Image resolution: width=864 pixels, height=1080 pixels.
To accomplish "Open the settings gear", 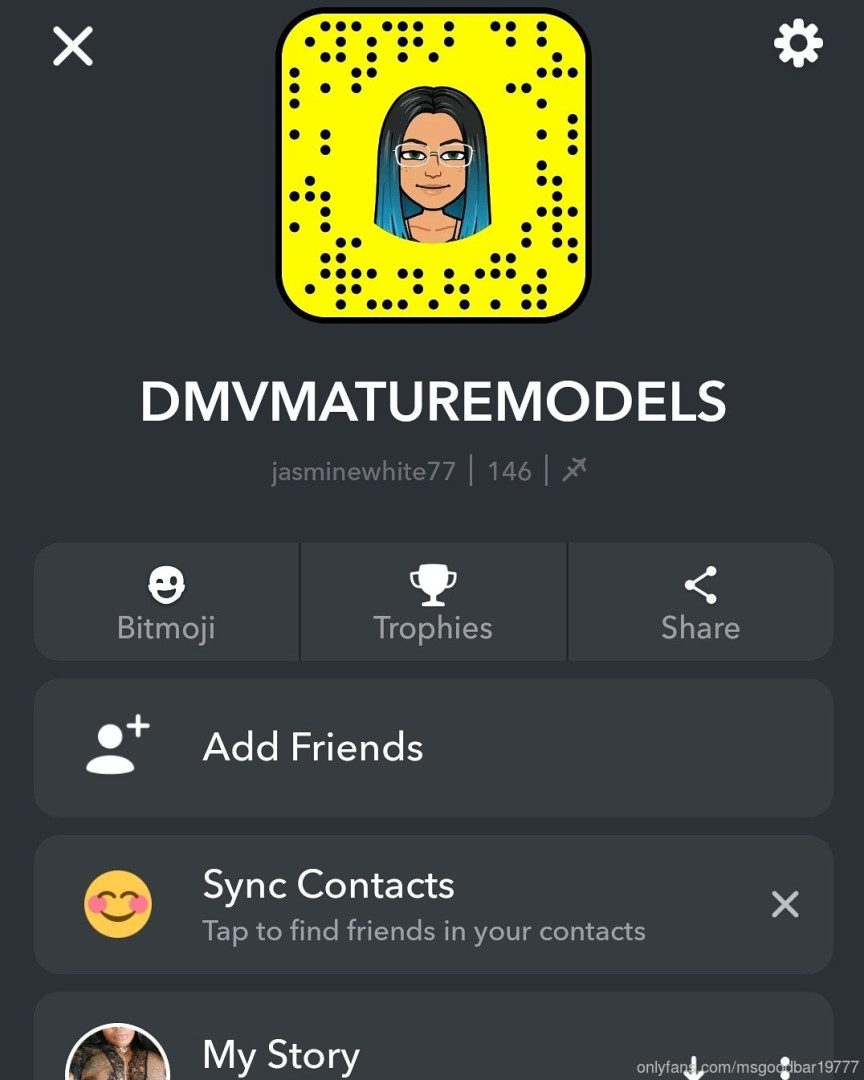I will 798,44.
